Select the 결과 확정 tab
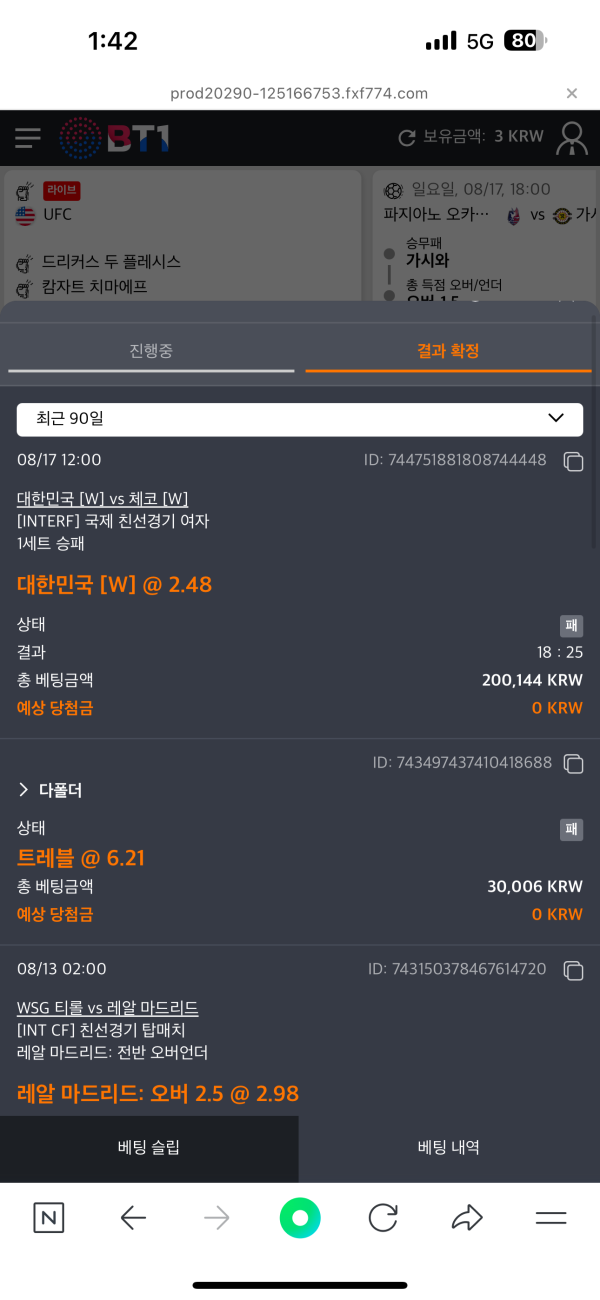Image resolution: width=600 pixels, height=1300 pixels. pos(448,351)
